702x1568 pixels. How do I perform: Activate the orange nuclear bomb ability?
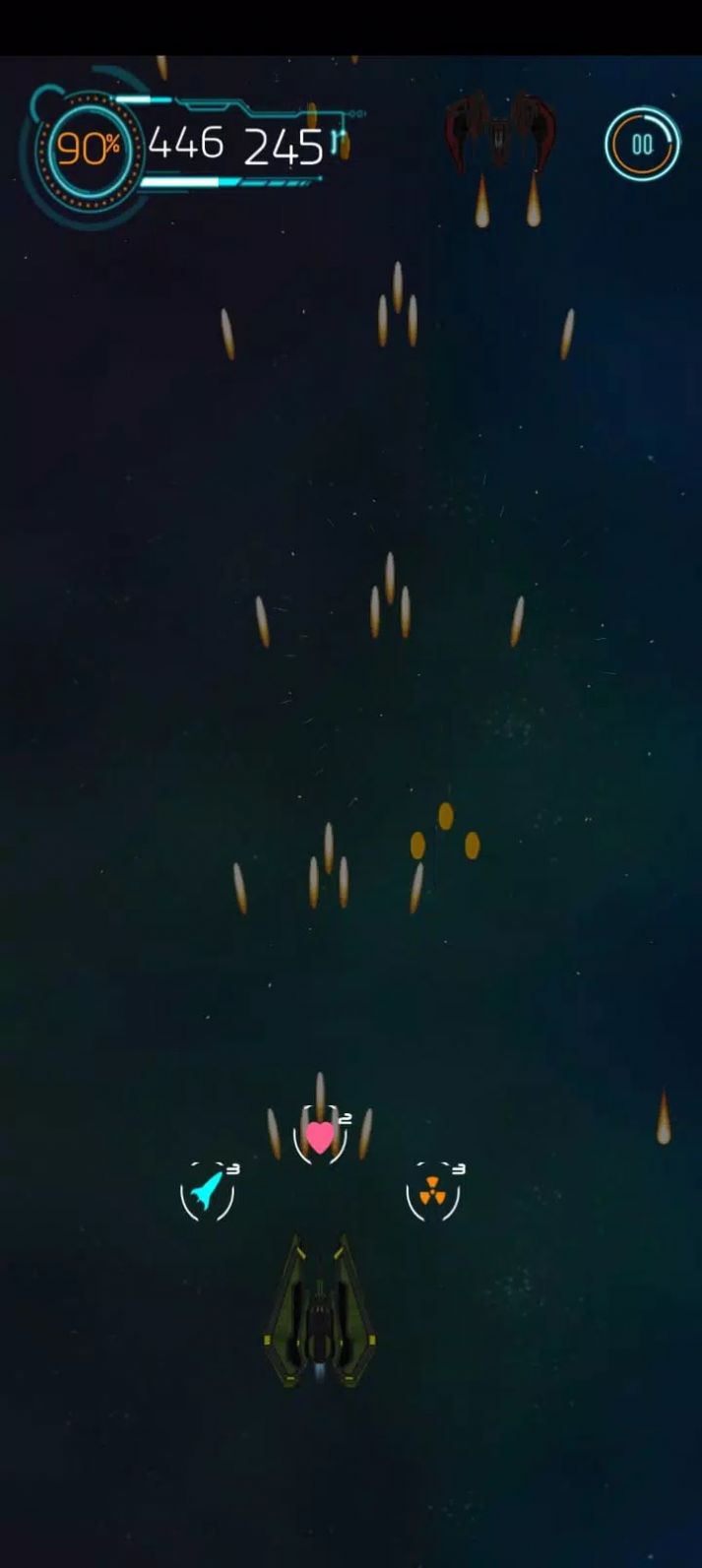[432, 1192]
